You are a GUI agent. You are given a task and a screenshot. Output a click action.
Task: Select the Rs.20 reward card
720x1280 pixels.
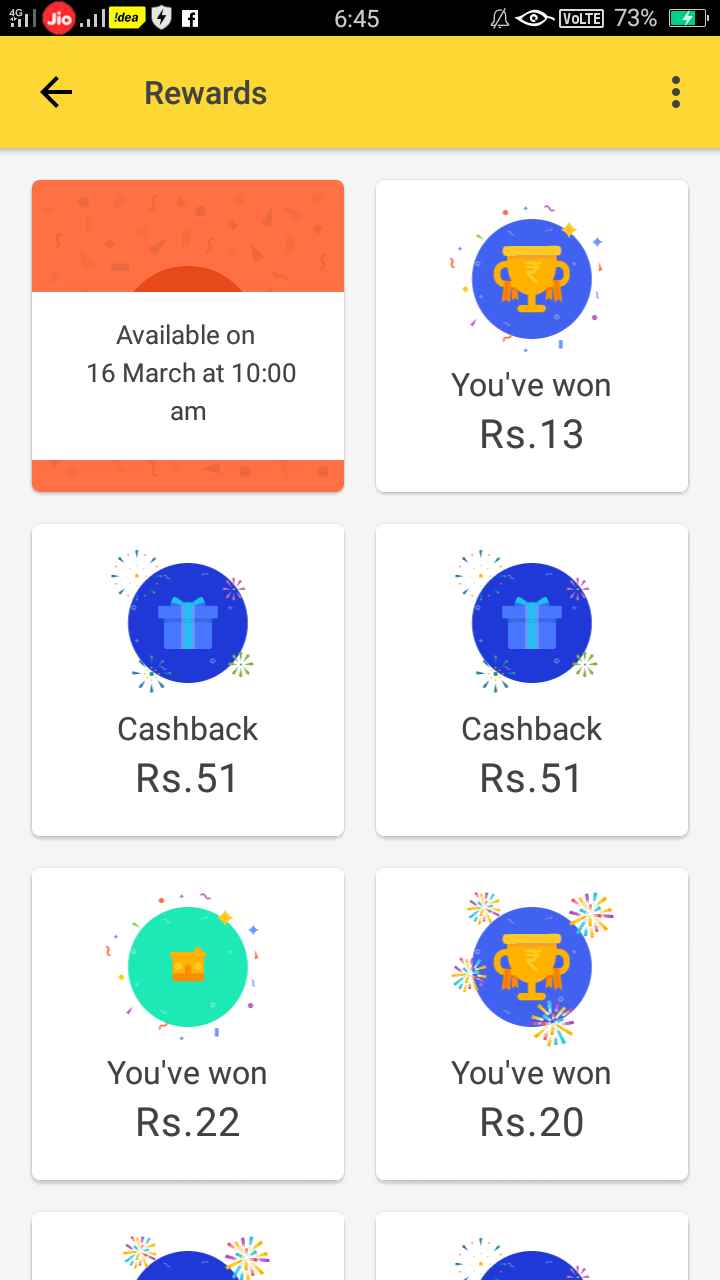coord(532,1024)
